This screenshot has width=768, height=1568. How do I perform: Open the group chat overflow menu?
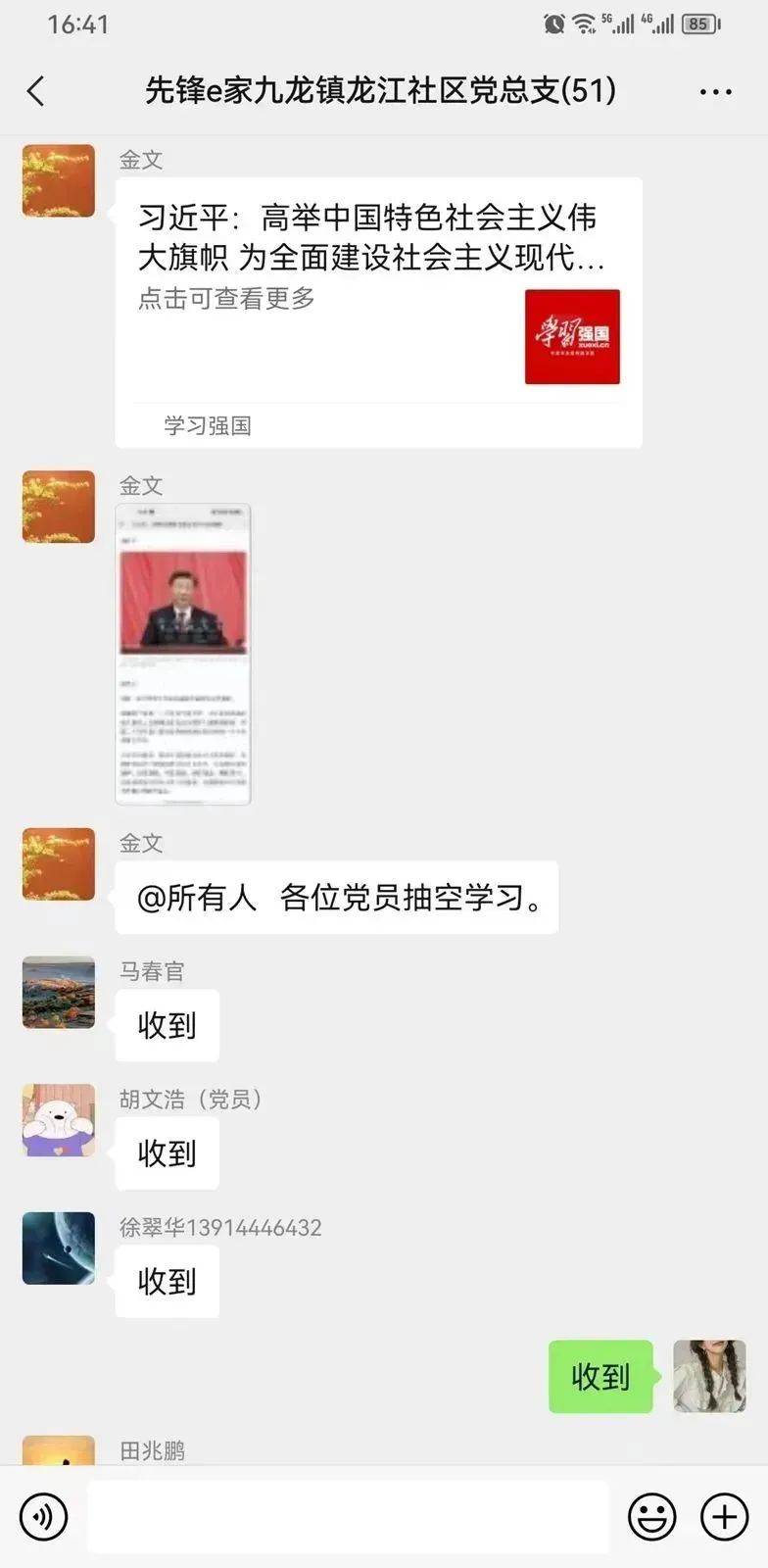715,92
